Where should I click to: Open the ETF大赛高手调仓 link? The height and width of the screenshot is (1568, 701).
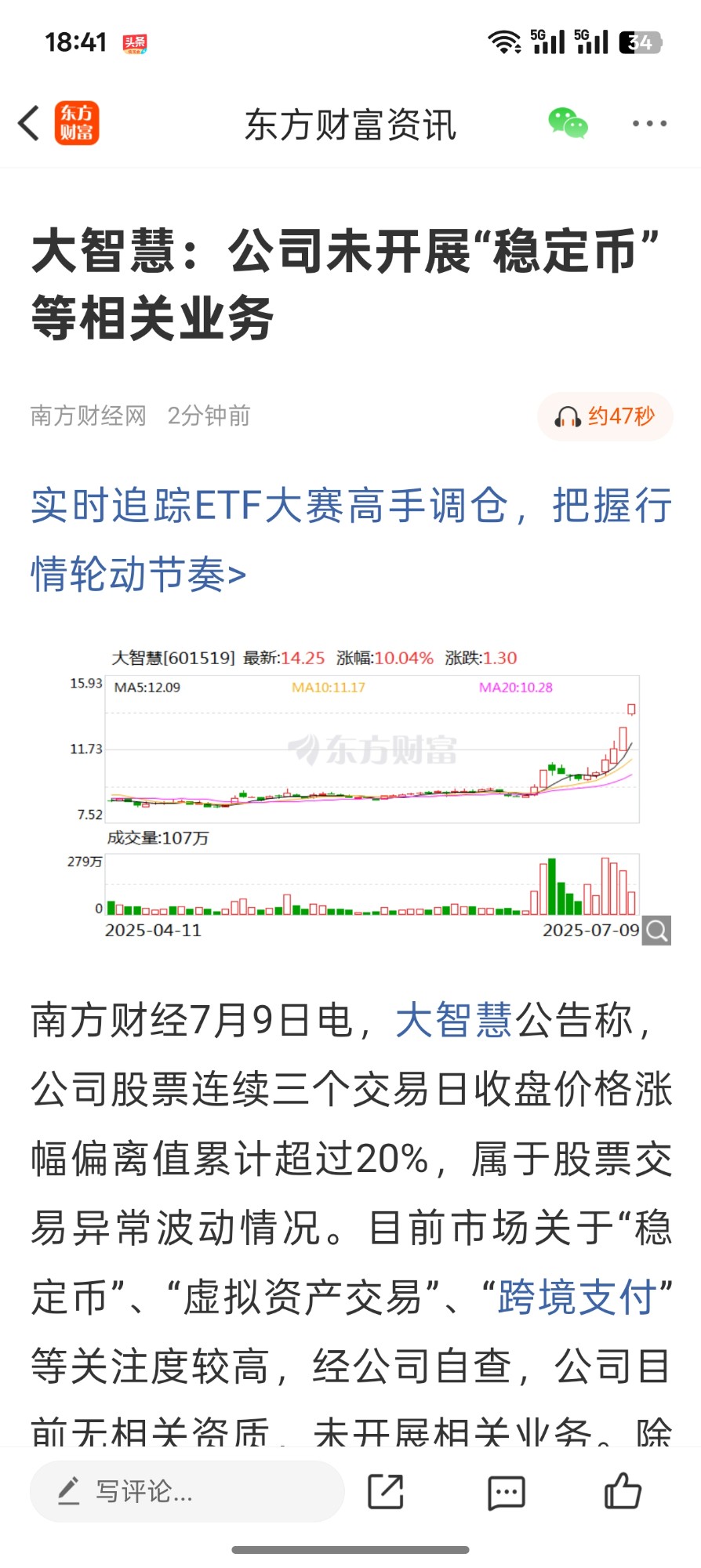click(x=350, y=539)
